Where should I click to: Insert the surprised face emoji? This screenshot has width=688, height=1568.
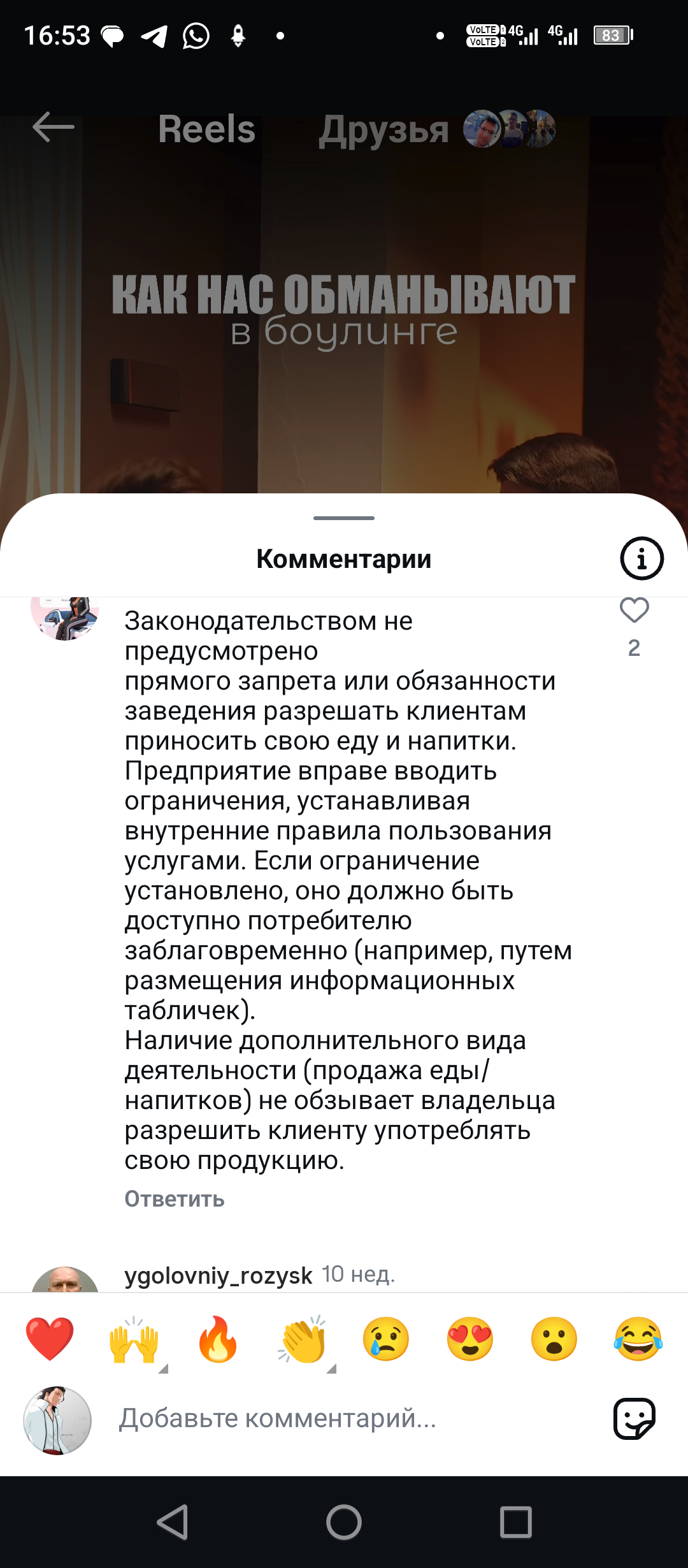point(554,1339)
